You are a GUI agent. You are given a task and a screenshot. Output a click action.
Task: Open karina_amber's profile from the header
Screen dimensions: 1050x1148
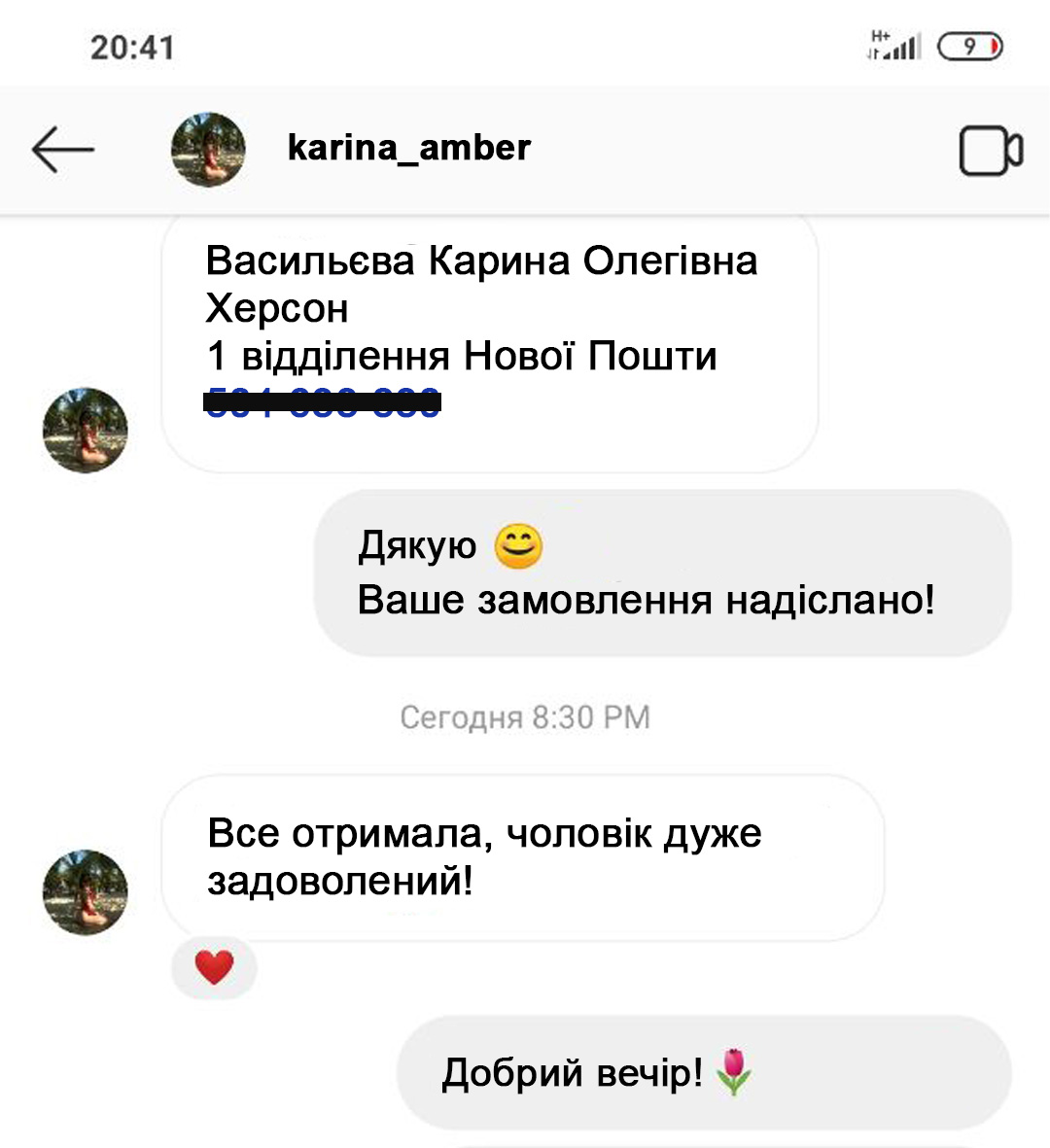408,148
